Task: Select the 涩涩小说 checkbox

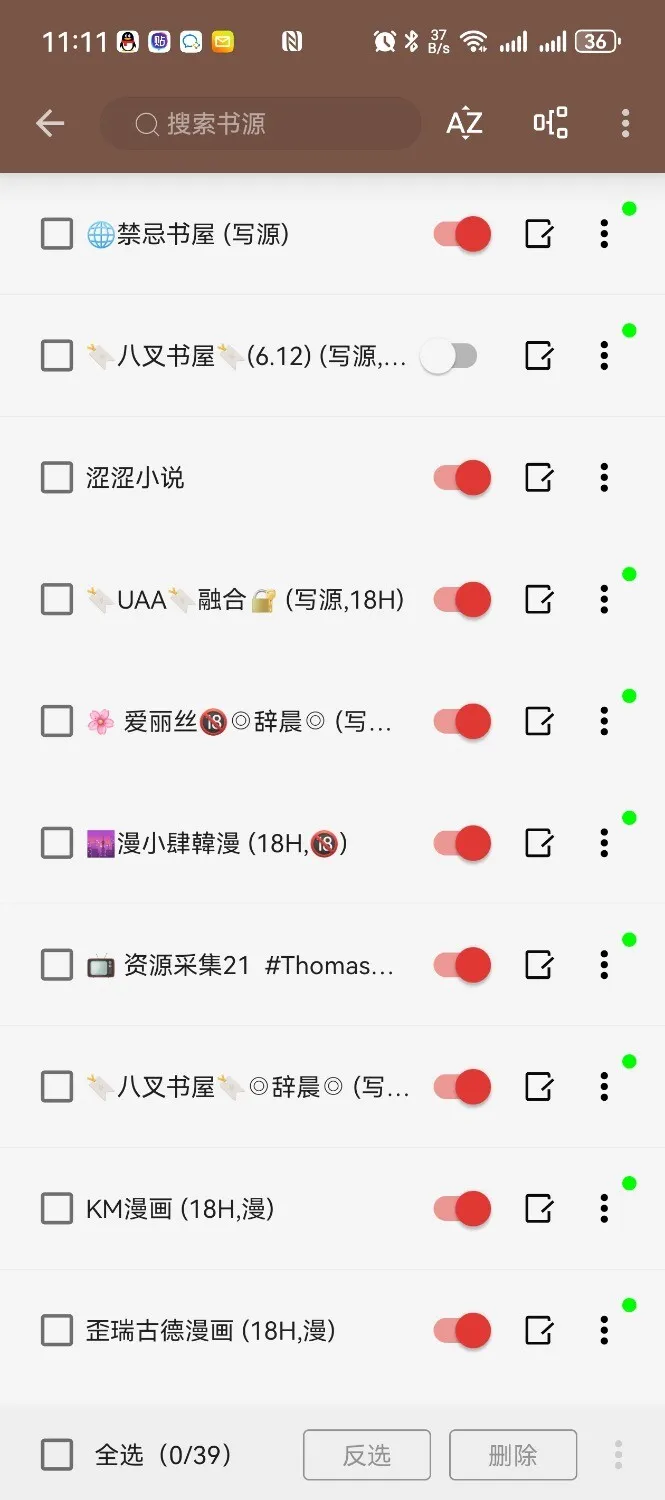Action: (x=57, y=478)
